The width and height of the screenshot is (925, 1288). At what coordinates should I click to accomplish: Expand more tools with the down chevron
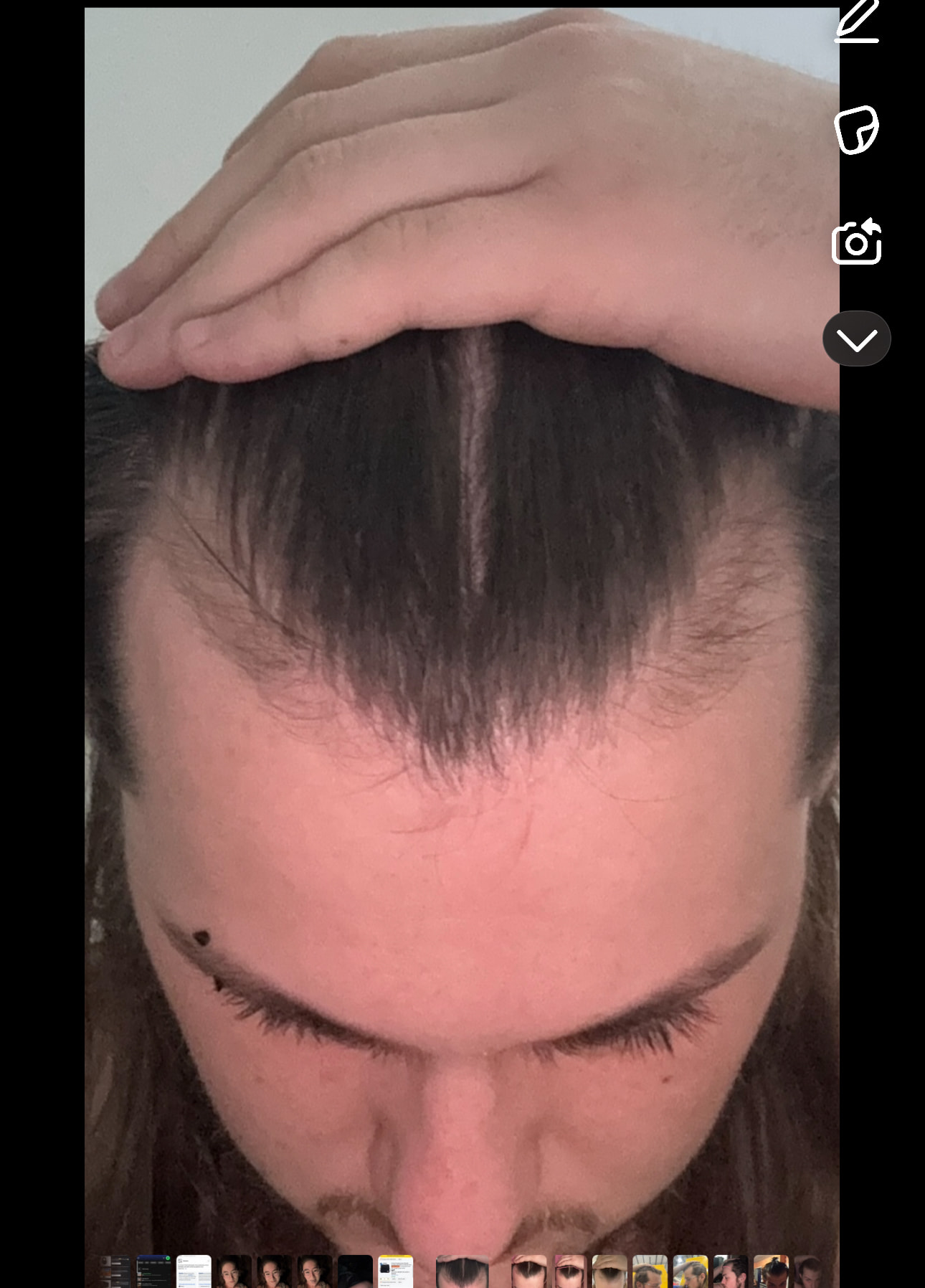tap(856, 339)
